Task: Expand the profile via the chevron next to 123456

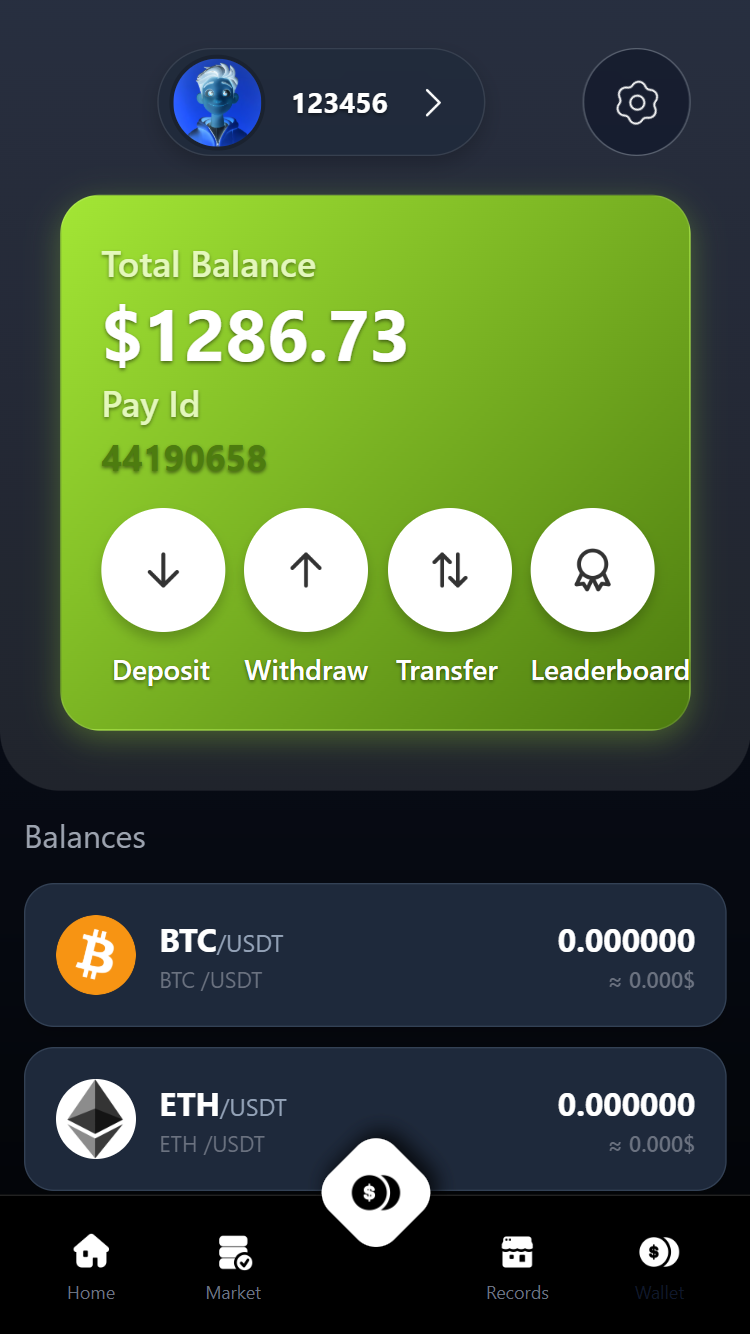Action: pos(433,102)
